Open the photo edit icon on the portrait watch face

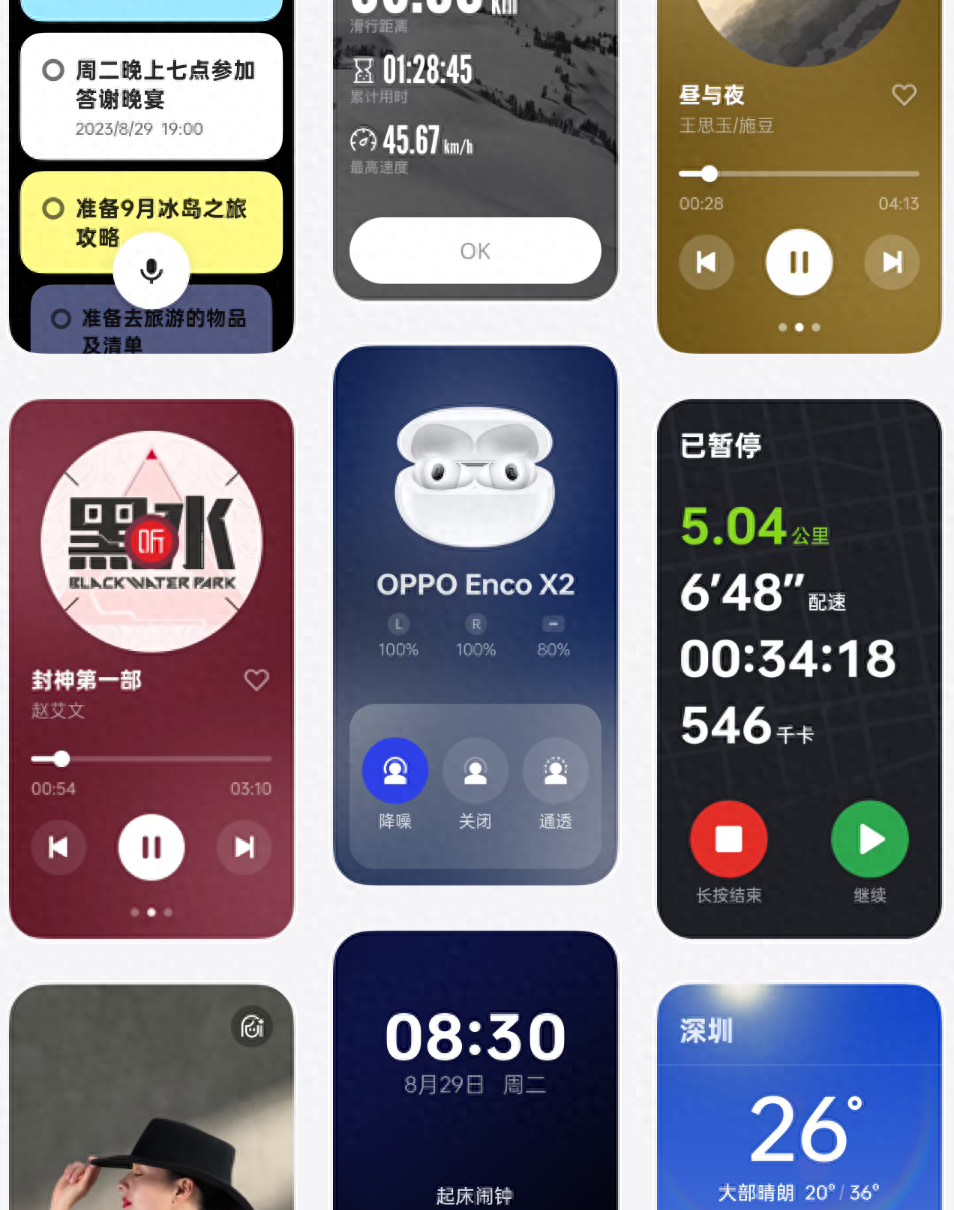252,1027
